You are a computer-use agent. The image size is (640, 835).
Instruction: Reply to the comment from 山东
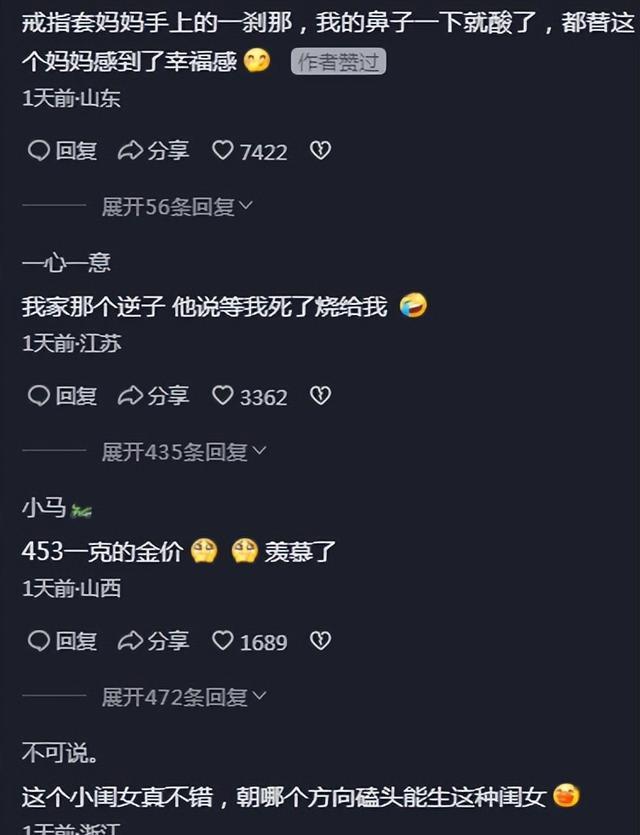tap(62, 151)
